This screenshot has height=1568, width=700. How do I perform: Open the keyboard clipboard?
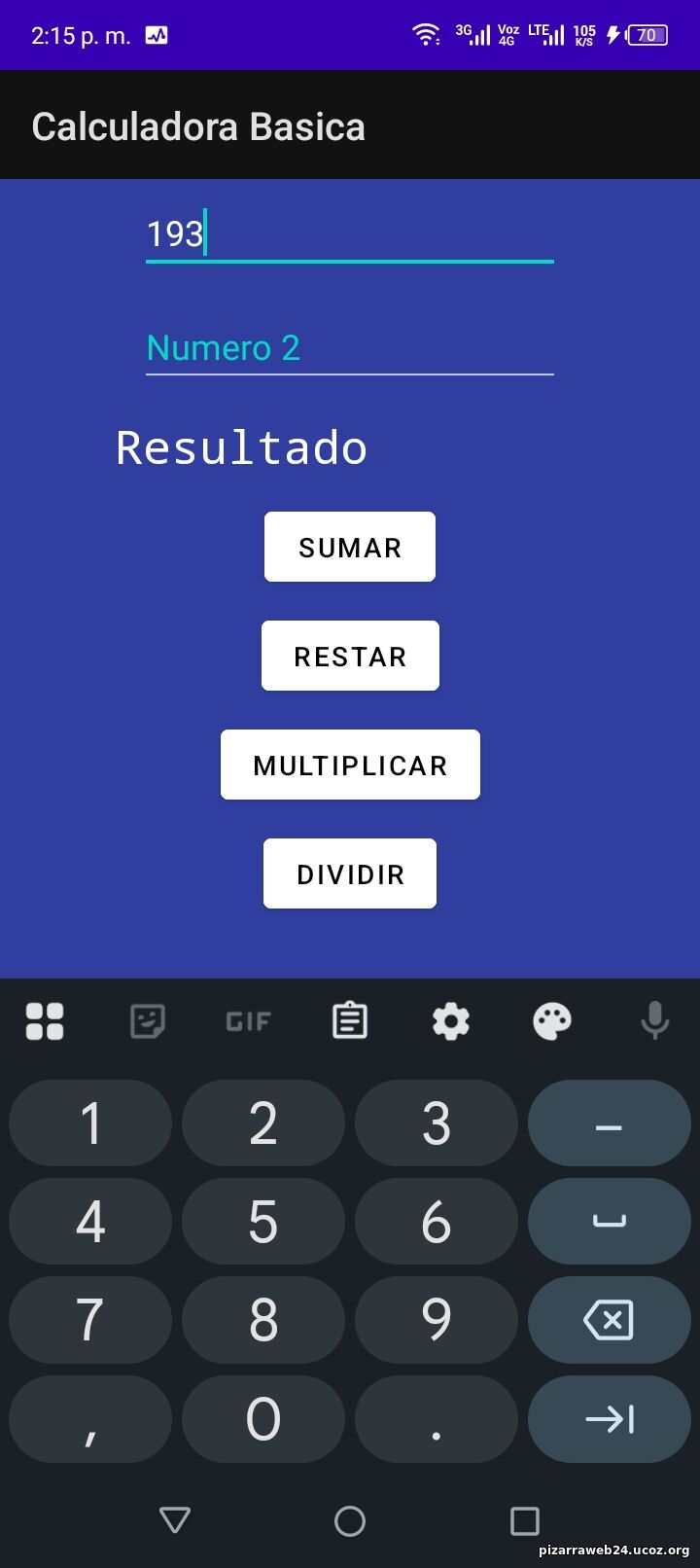click(350, 1021)
